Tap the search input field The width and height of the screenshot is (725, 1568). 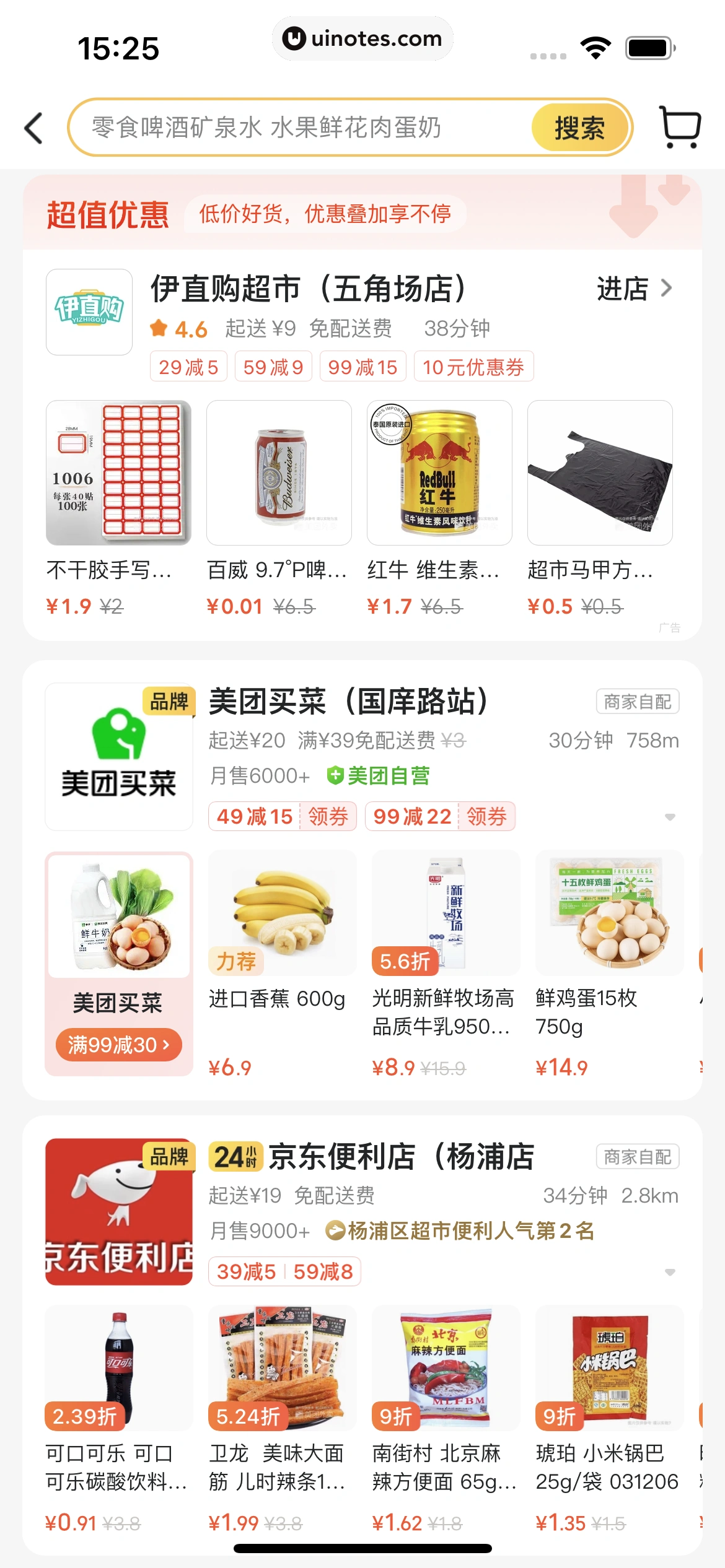(x=297, y=128)
